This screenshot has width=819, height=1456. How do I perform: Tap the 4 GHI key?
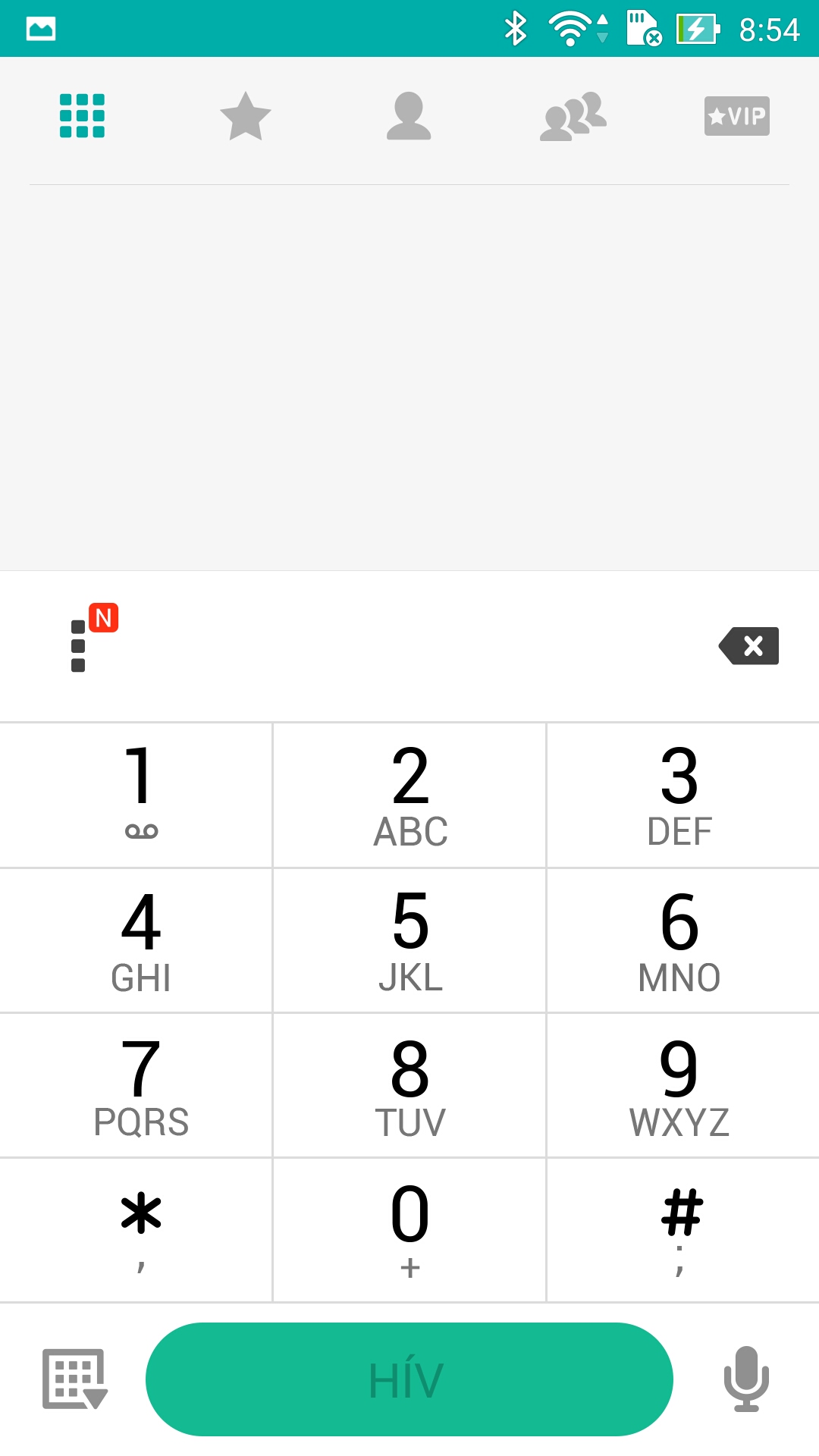tap(136, 940)
